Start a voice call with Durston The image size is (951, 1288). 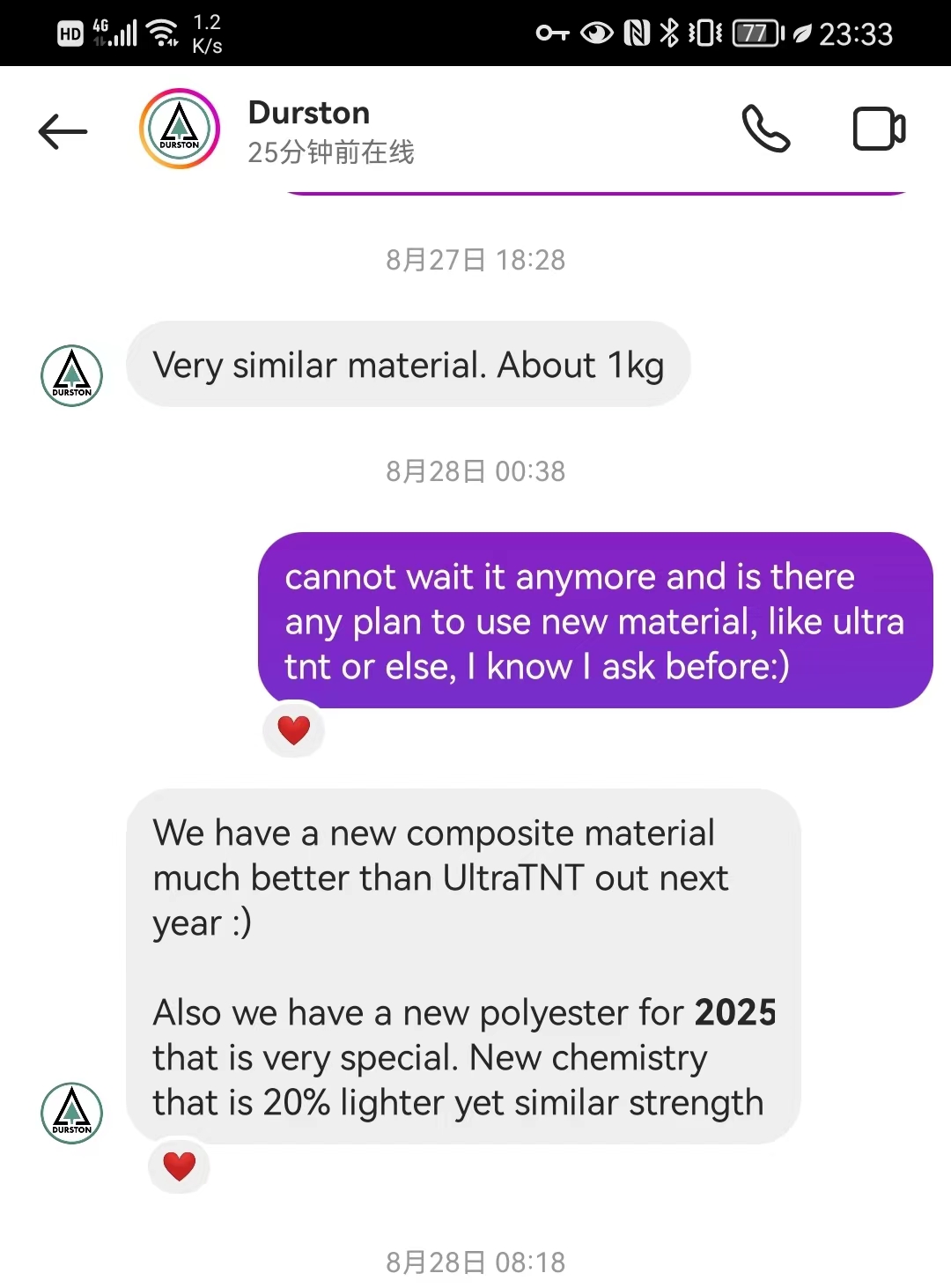point(765,130)
